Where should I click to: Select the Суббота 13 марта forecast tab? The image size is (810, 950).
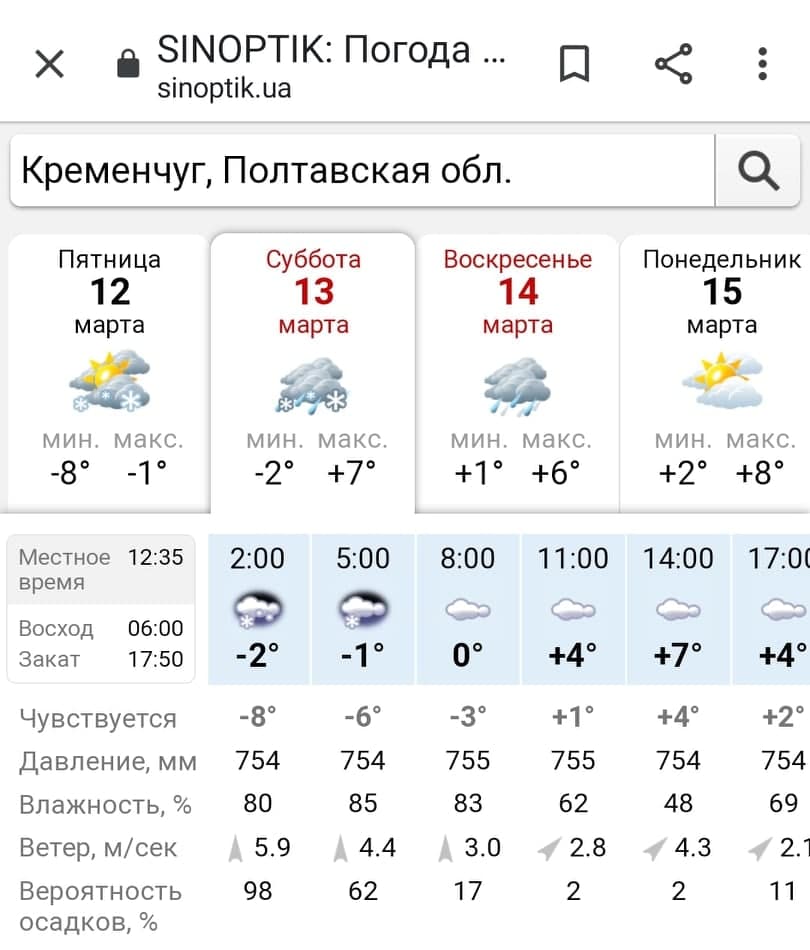point(313,370)
